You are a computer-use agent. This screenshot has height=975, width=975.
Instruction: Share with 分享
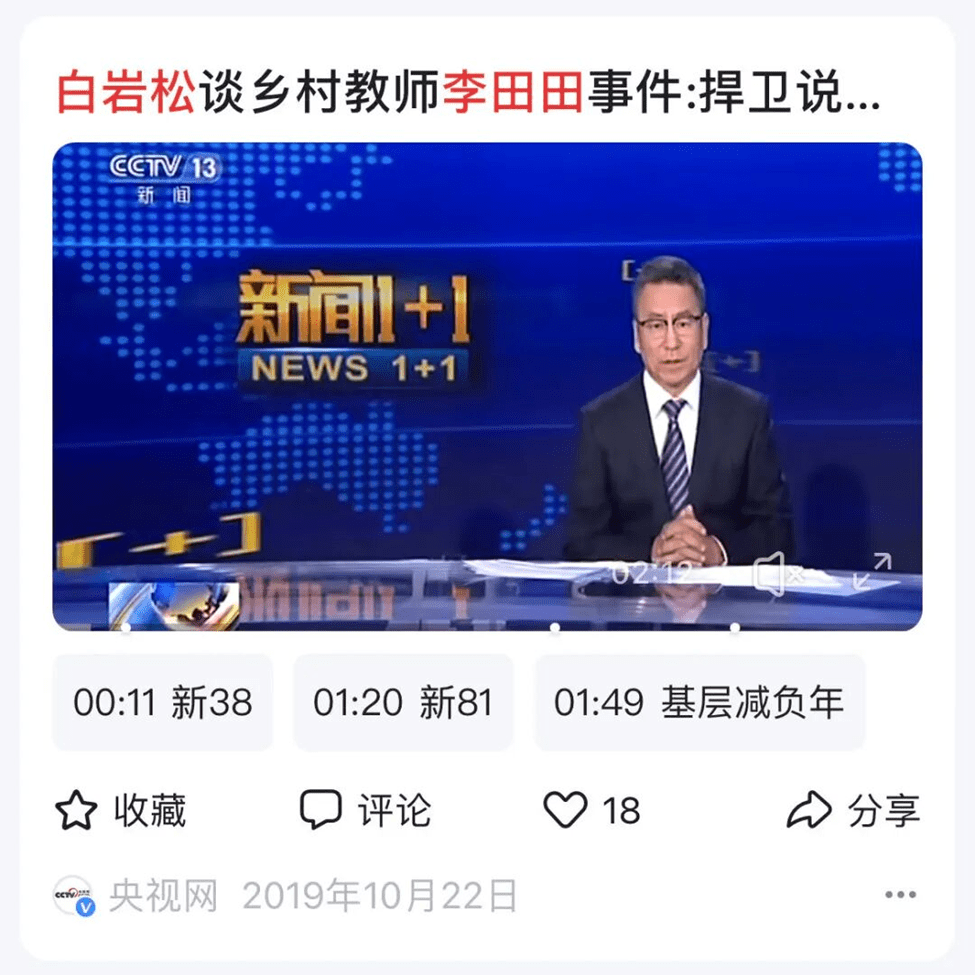(x=853, y=810)
